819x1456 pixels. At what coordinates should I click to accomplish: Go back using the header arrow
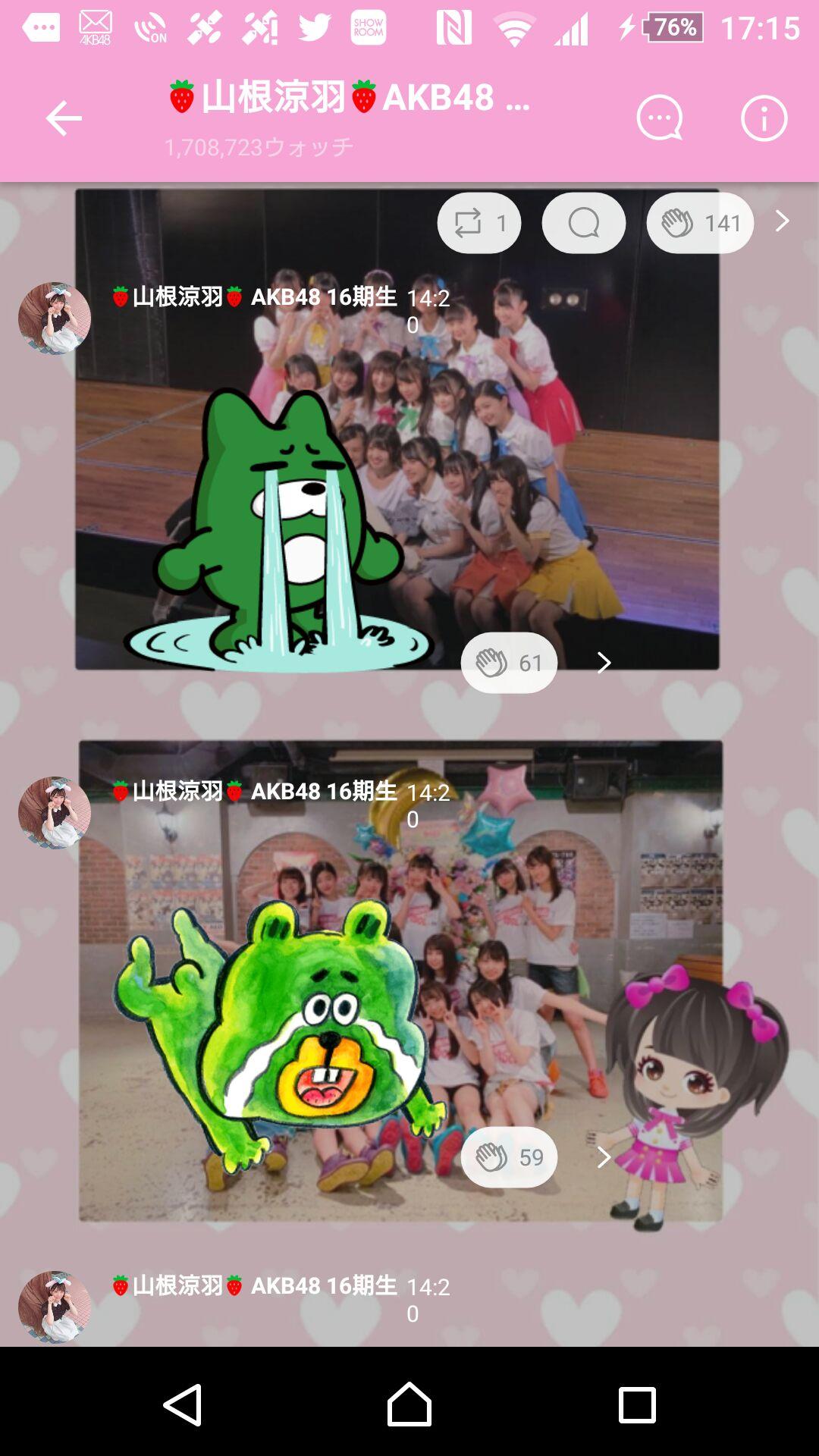click(64, 118)
